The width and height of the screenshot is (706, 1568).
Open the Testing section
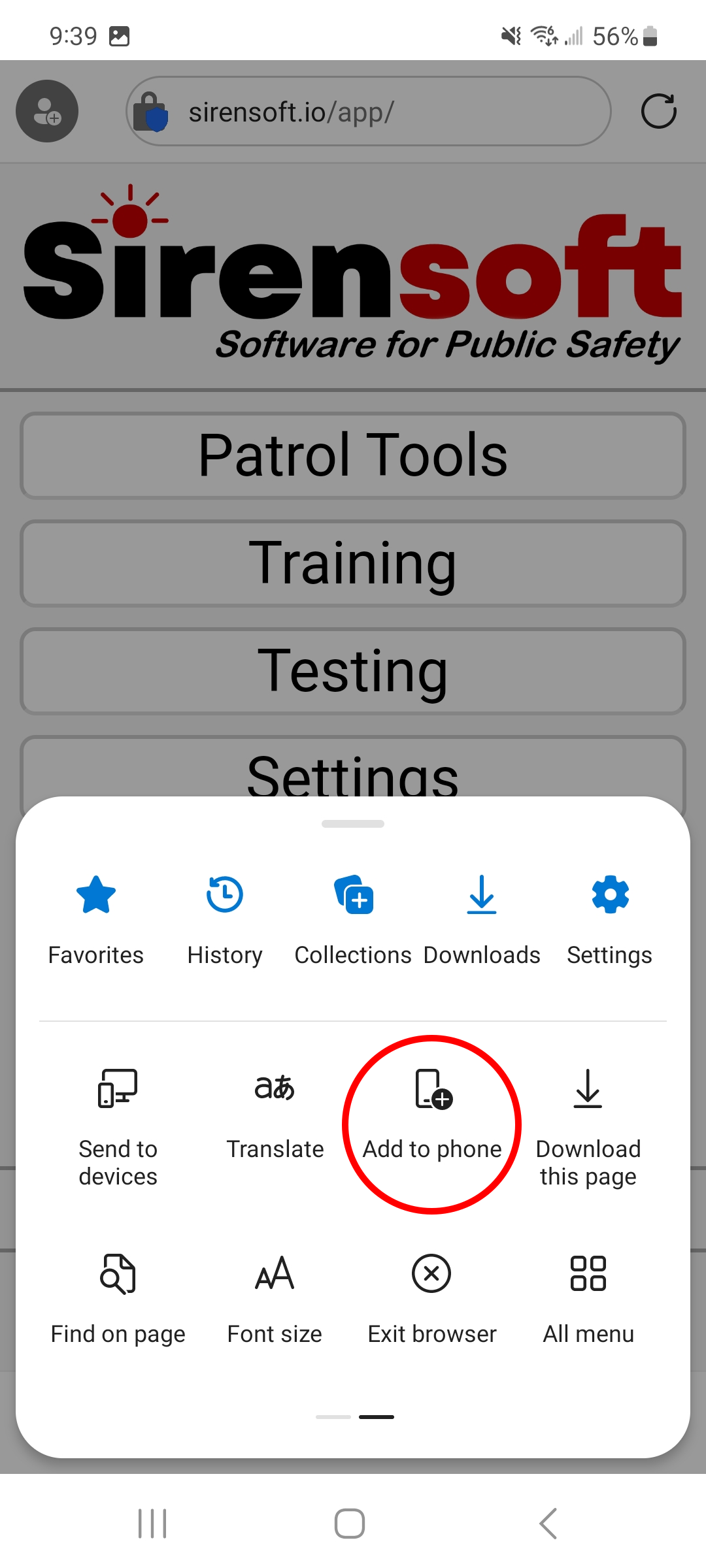pos(353,671)
